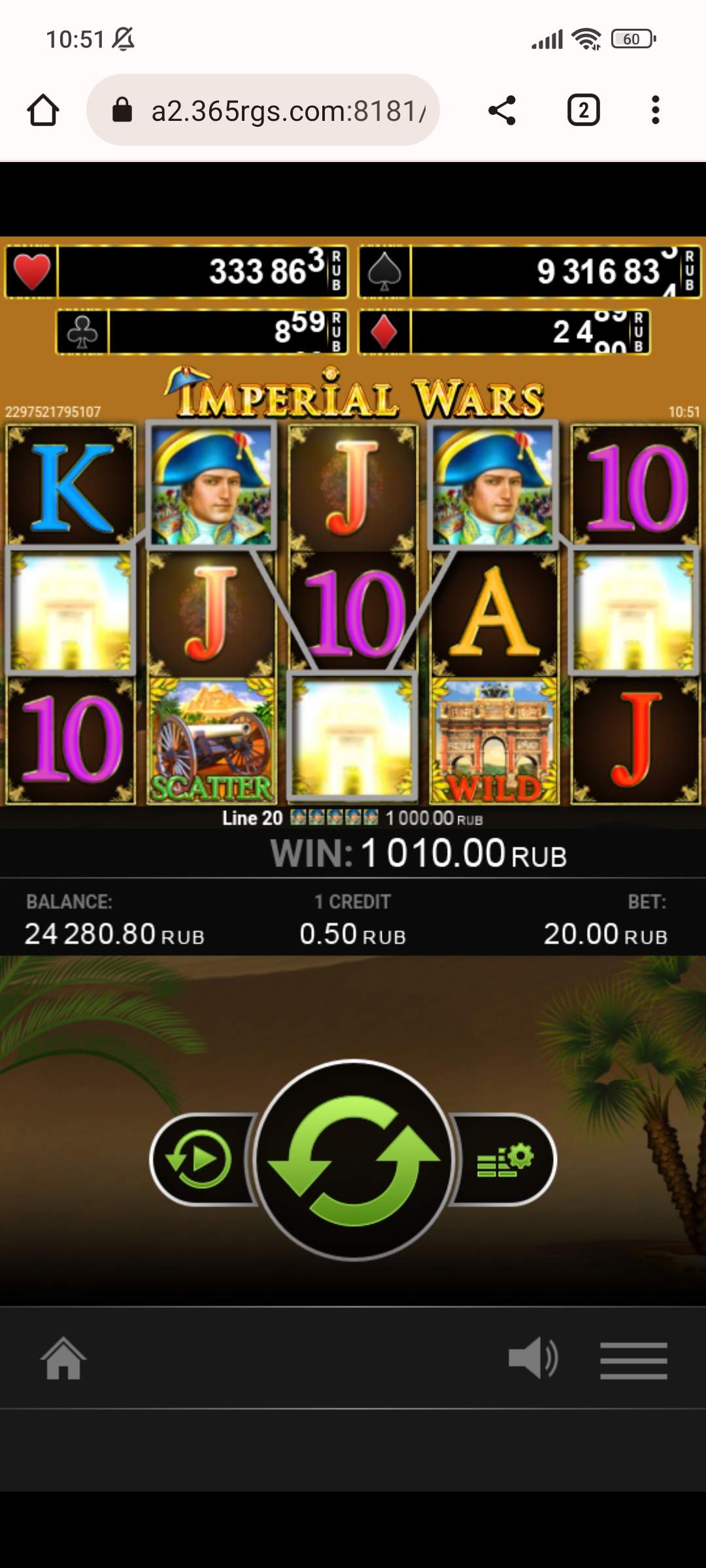706x1568 pixels.
Task: Go to the browser home page
Action: point(43,110)
